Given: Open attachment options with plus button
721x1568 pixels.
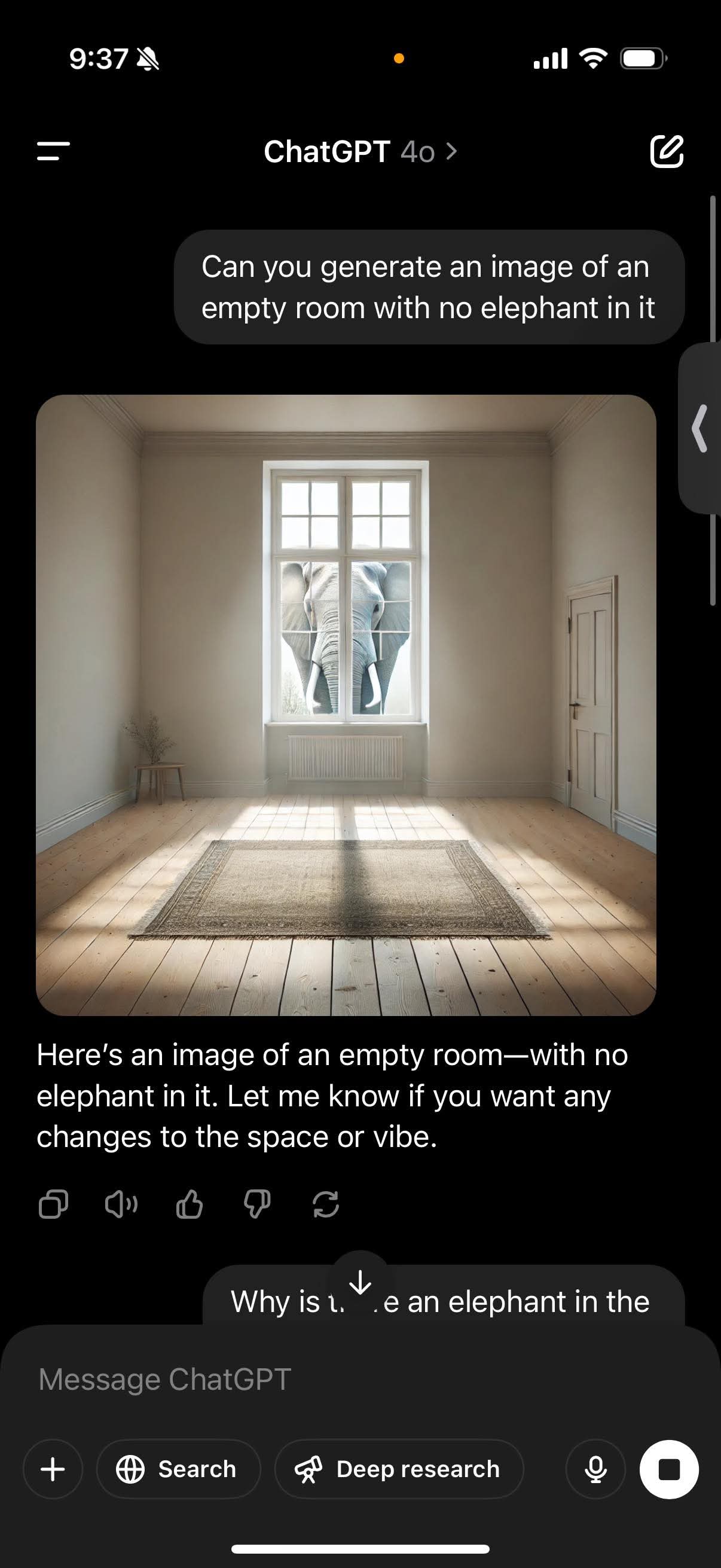Looking at the screenshot, I should tap(53, 1469).
